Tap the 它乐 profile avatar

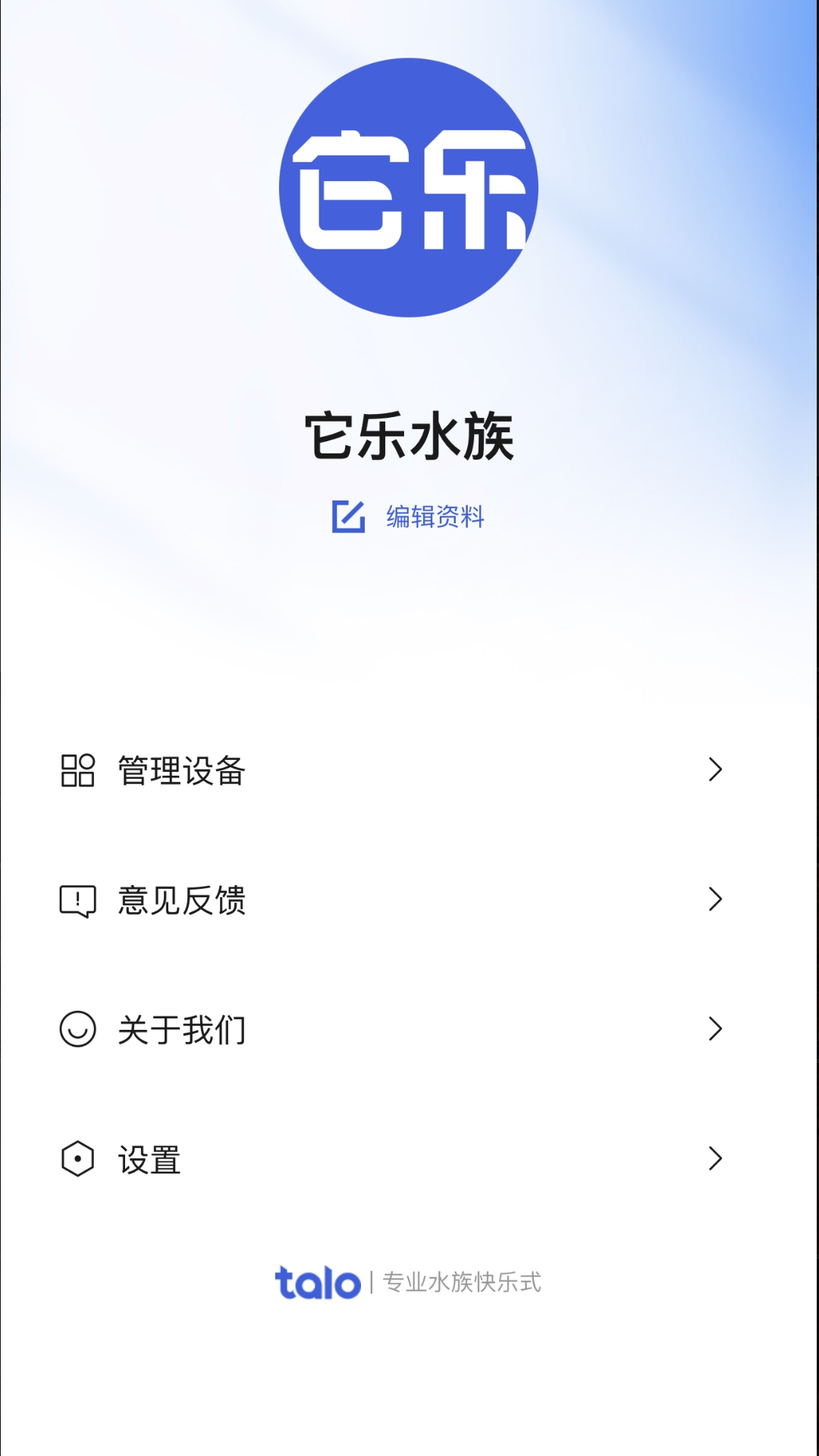coord(409,188)
